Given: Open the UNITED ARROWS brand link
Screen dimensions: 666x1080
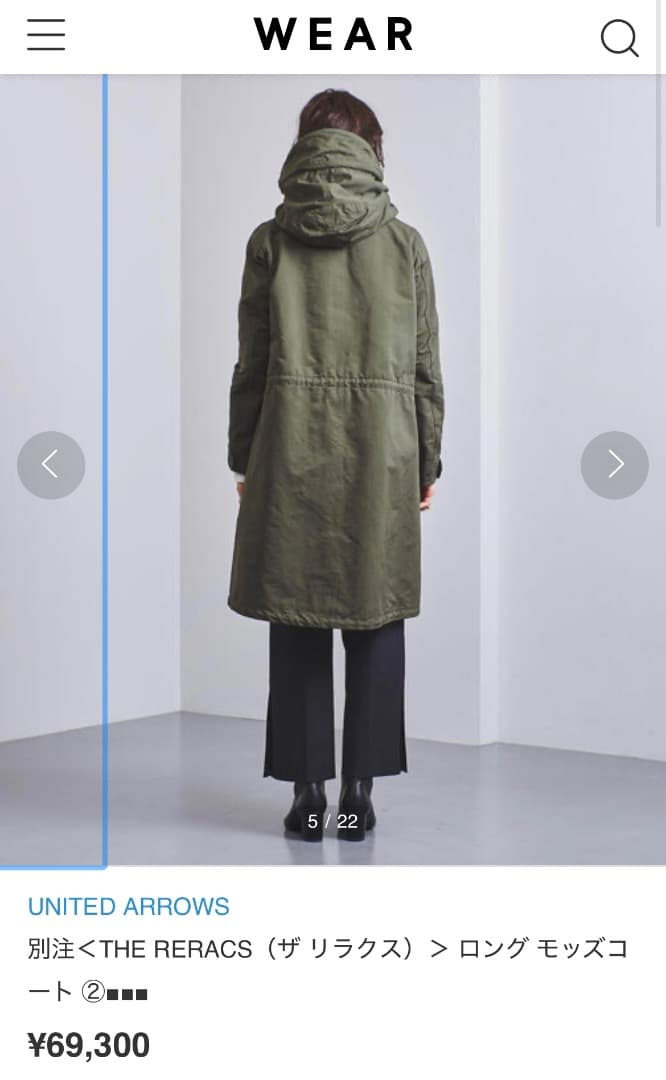Looking at the screenshot, I should coord(129,906).
